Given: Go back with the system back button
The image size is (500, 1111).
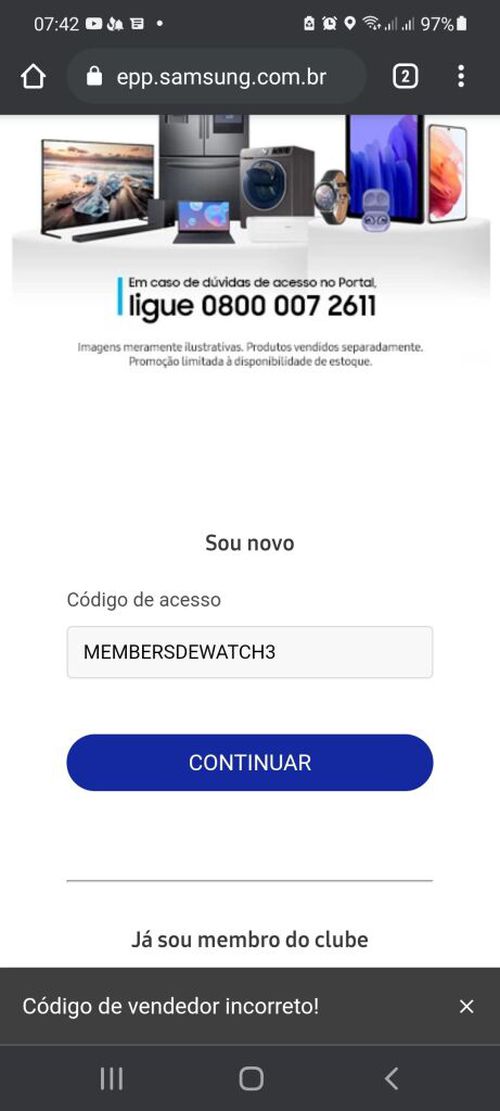Looking at the screenshot, I should [x=392, y=1078].
